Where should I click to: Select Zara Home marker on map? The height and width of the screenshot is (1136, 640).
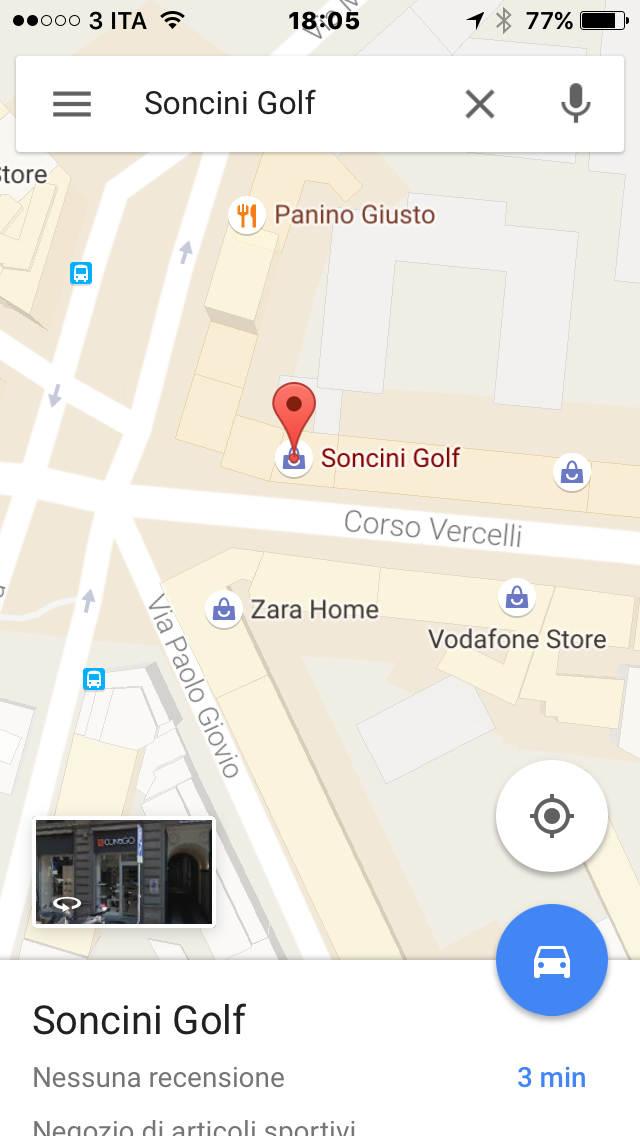(x=224, y=609)
